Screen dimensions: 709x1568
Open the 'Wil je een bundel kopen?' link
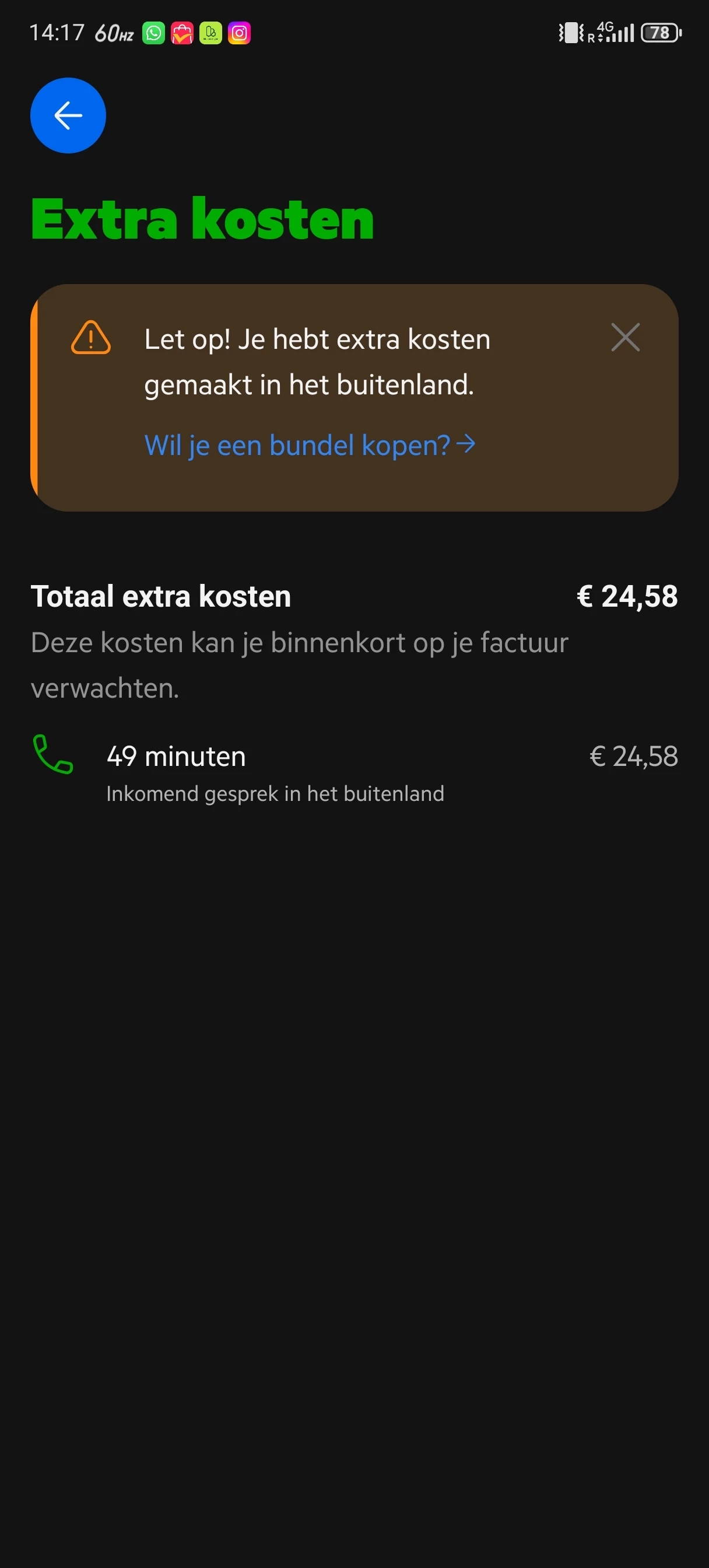click(x=309, y=445)
